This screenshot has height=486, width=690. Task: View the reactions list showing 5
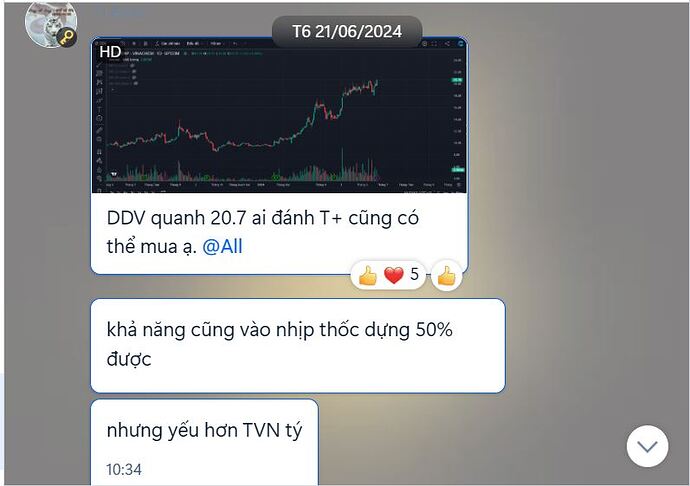coord(388,274)
